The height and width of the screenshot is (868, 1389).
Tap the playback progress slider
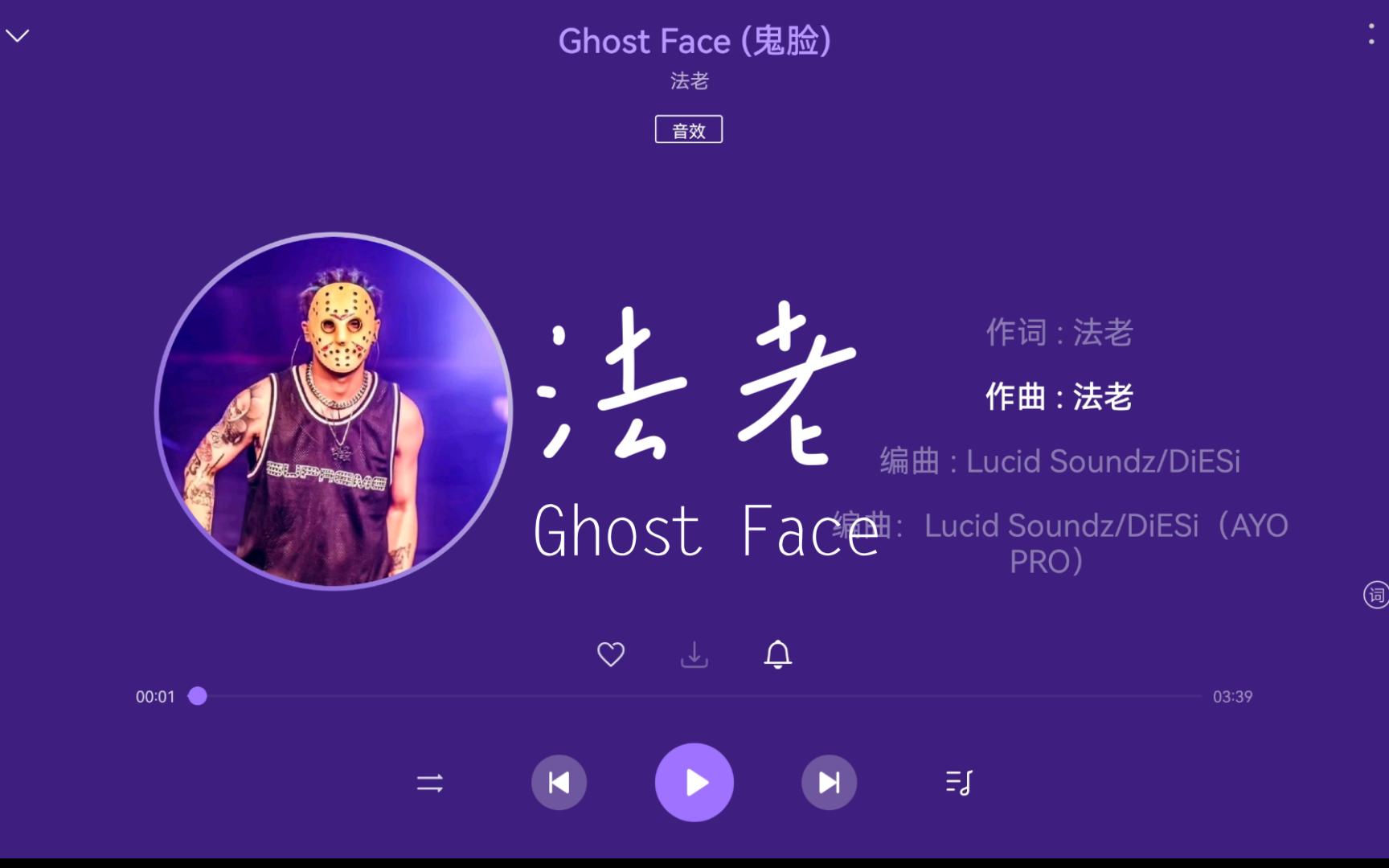[699, 696]
